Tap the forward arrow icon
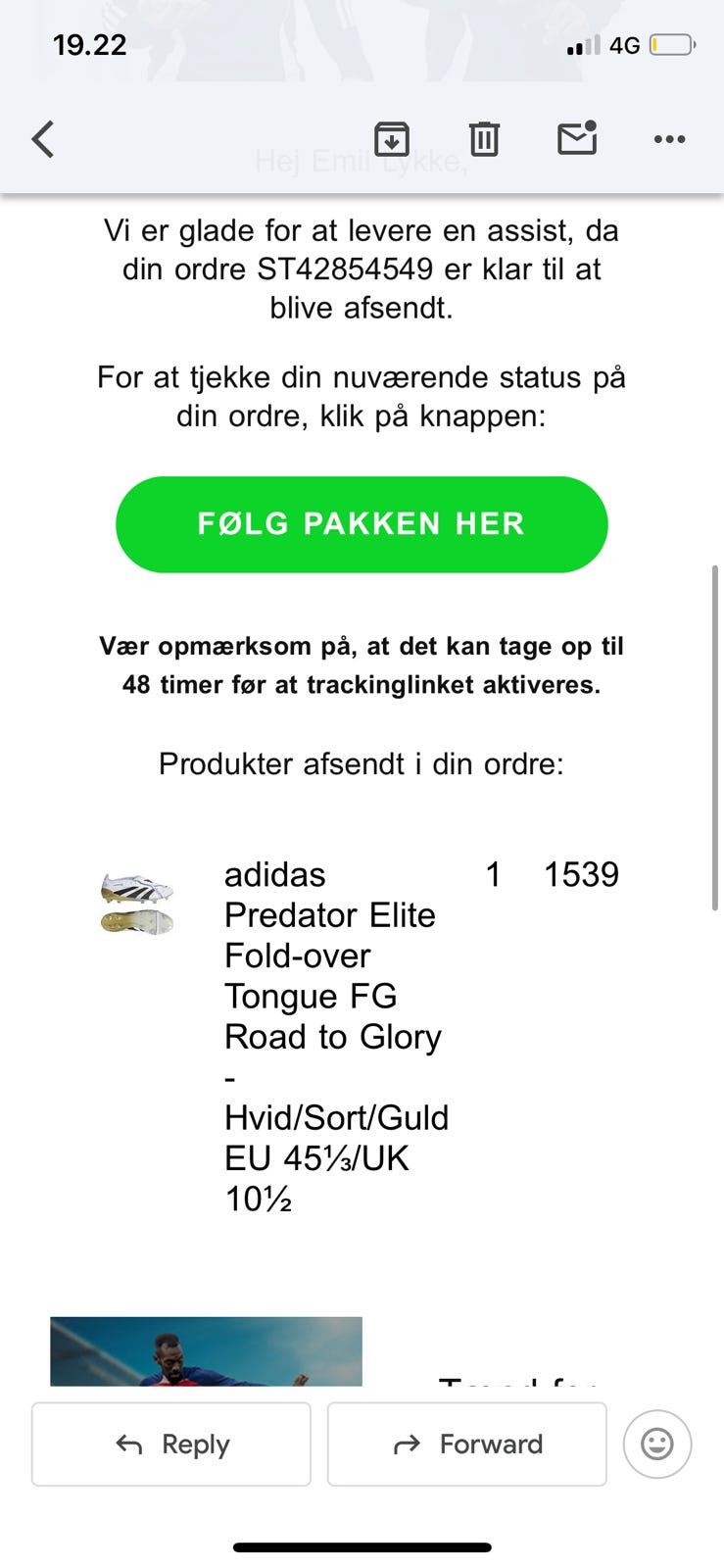 (406, 1444)
